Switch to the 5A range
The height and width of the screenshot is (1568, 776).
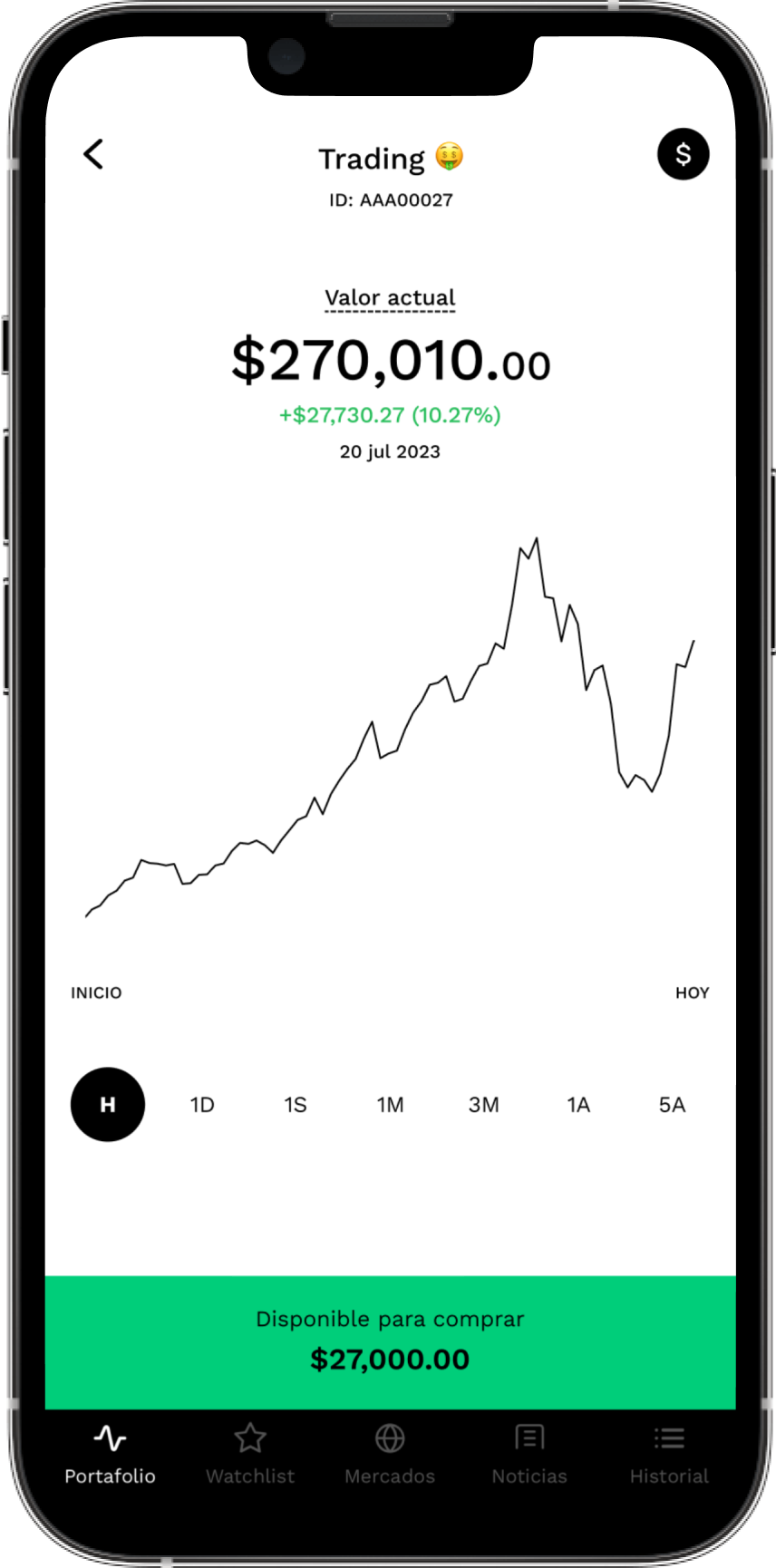(x=672, y=1105)
